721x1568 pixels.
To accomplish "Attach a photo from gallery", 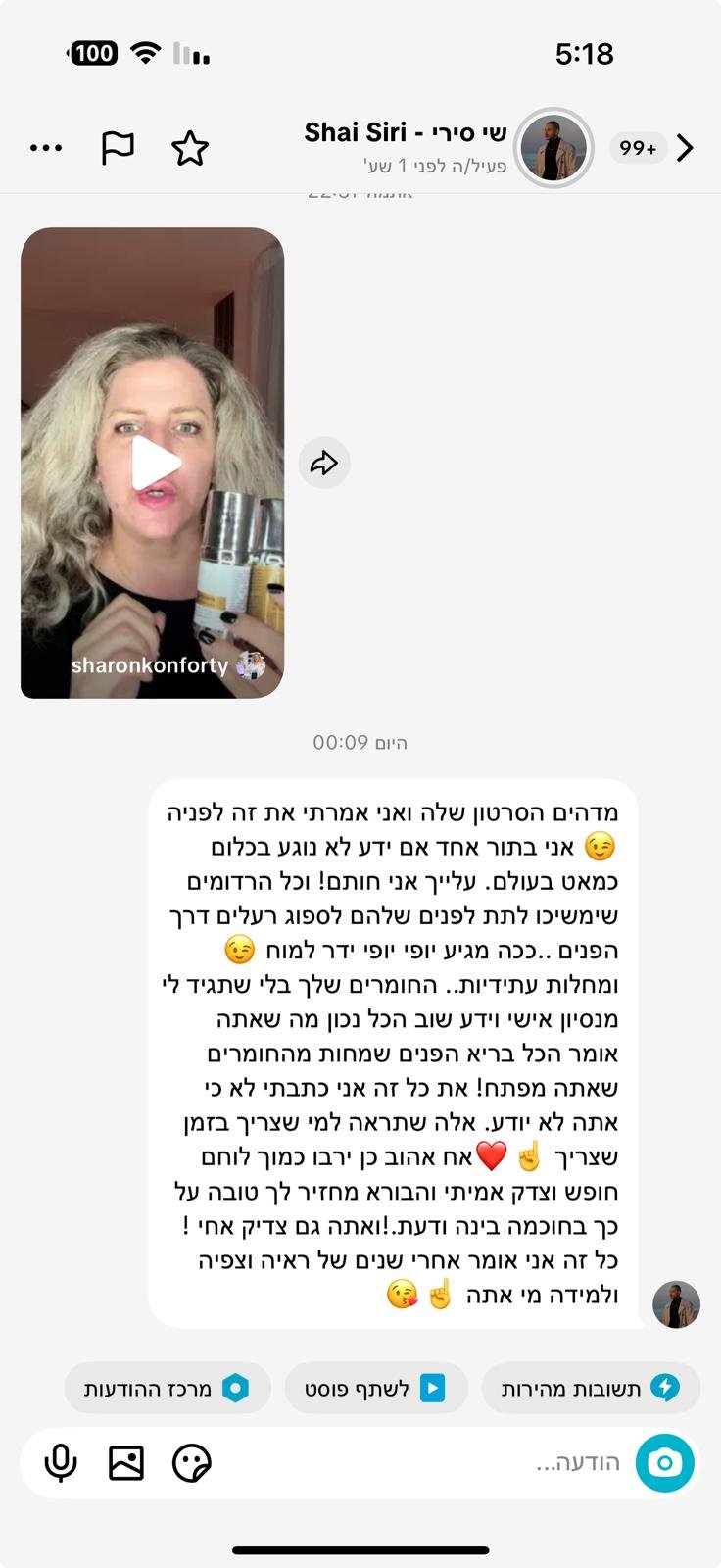I will click(x=126, y=1463).
